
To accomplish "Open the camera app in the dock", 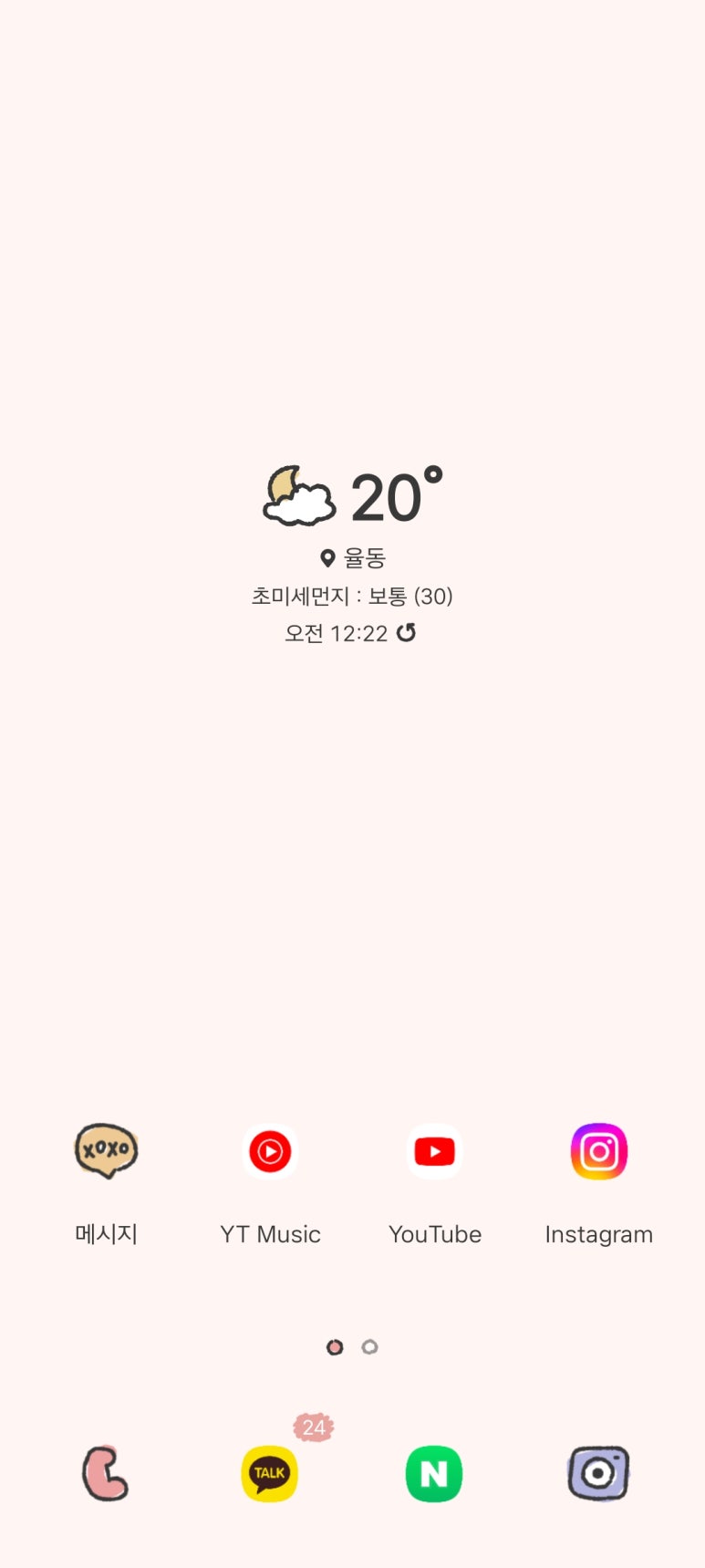I will (599, 1473).
